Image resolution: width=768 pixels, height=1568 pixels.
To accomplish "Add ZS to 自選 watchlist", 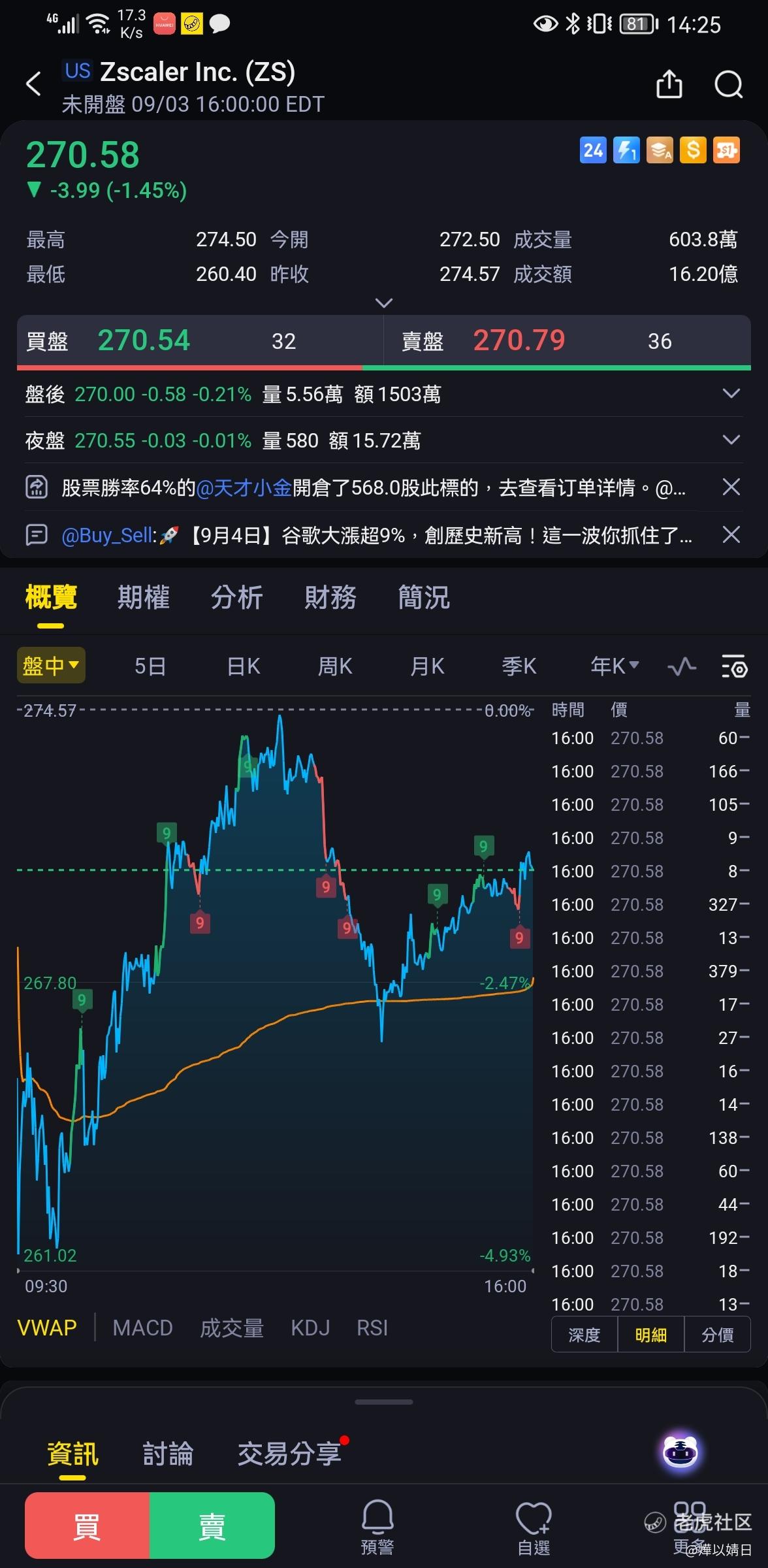I will pos(534,1527).
